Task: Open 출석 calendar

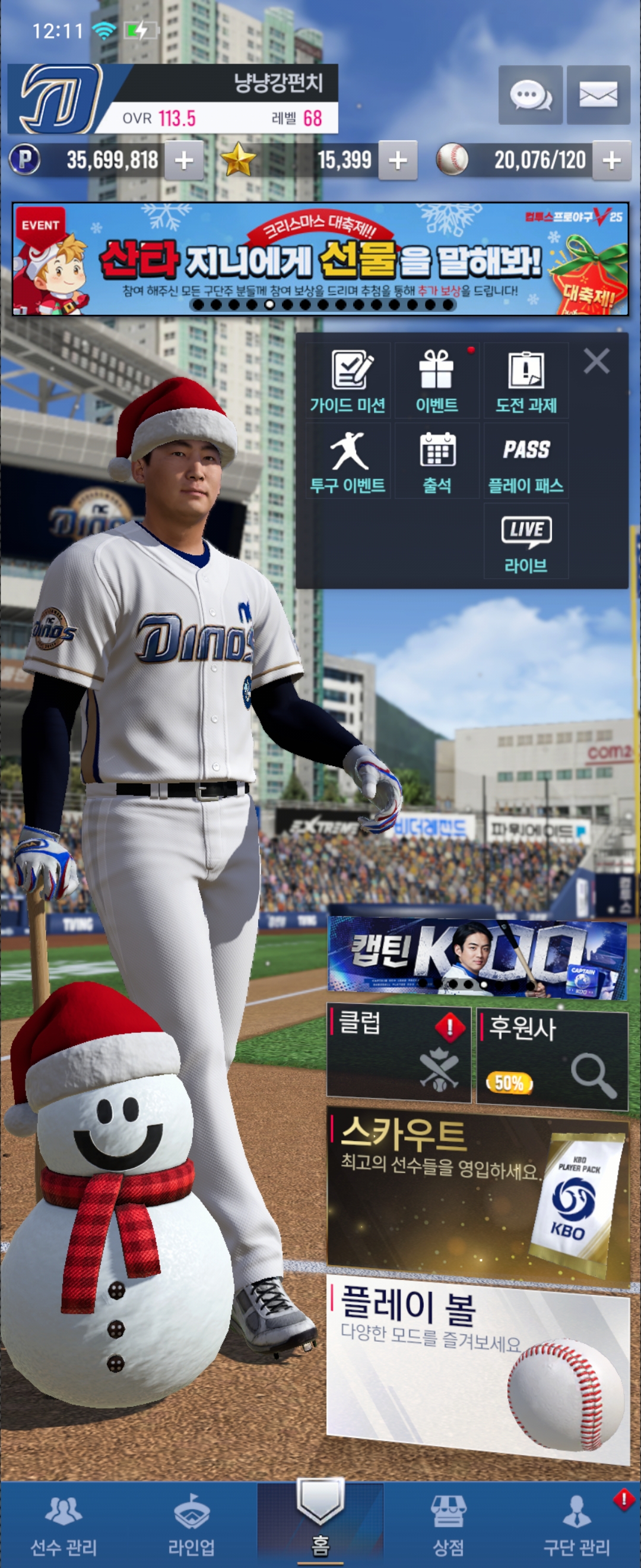Action: [437, 461]
